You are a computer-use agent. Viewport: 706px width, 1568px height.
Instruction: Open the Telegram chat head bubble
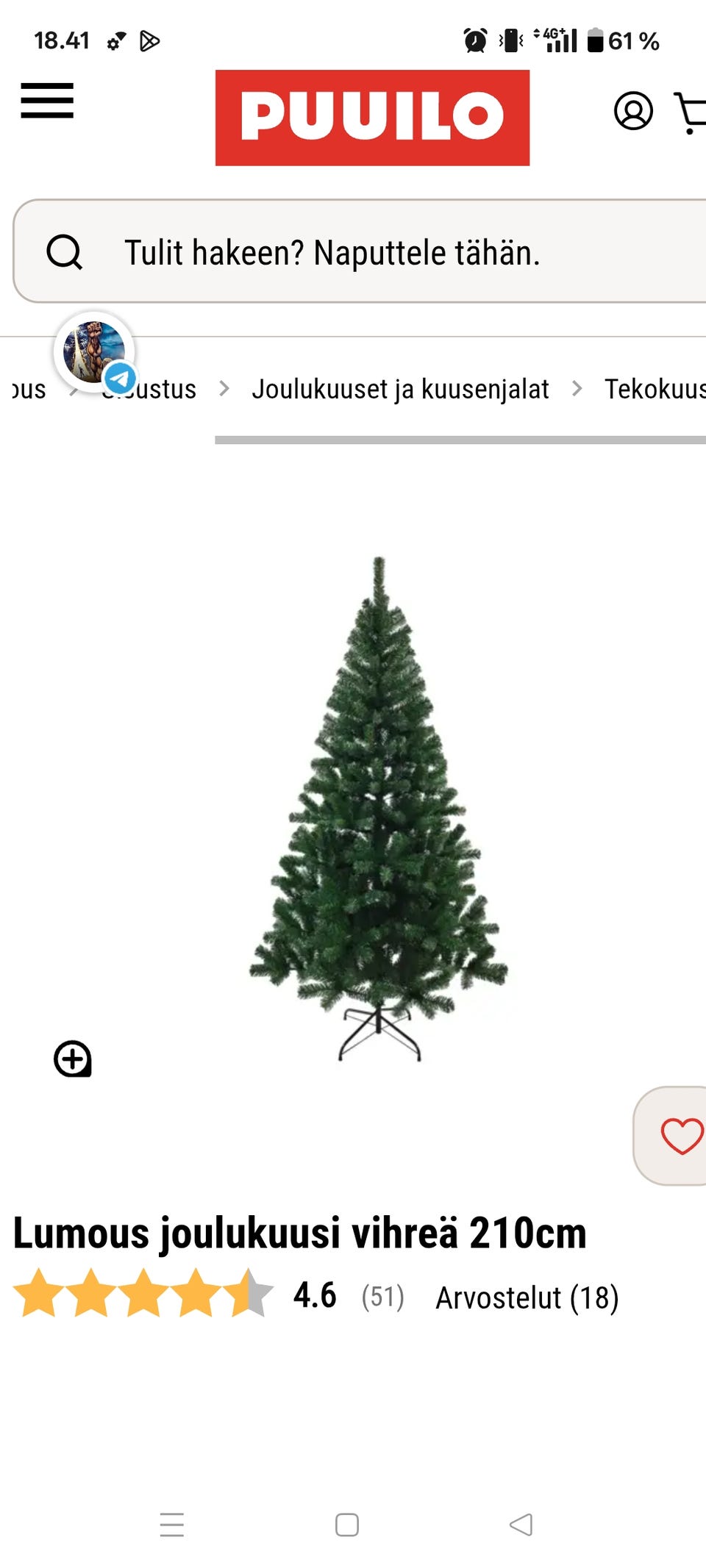96,353
